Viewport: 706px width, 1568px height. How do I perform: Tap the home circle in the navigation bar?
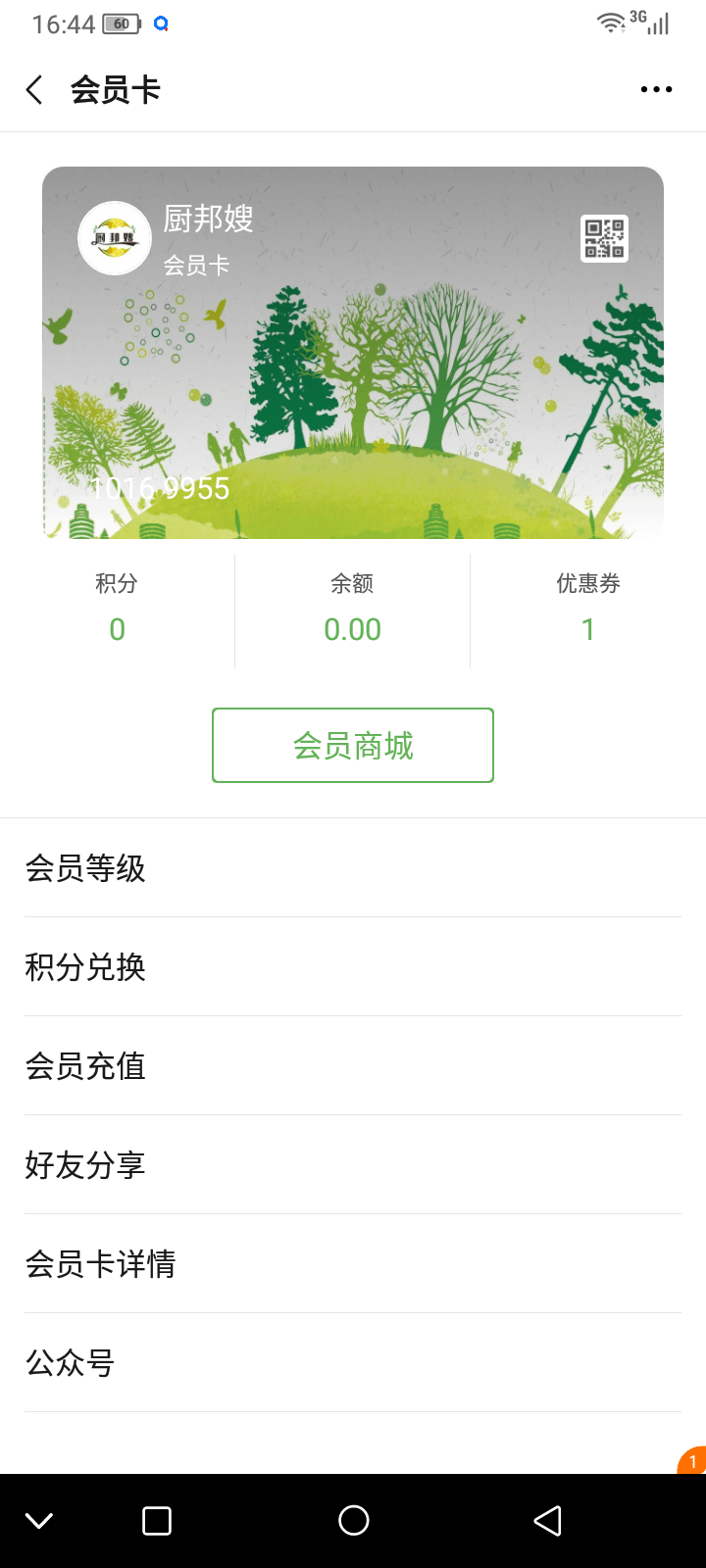pyautogui.click(x=353, y=1520)
